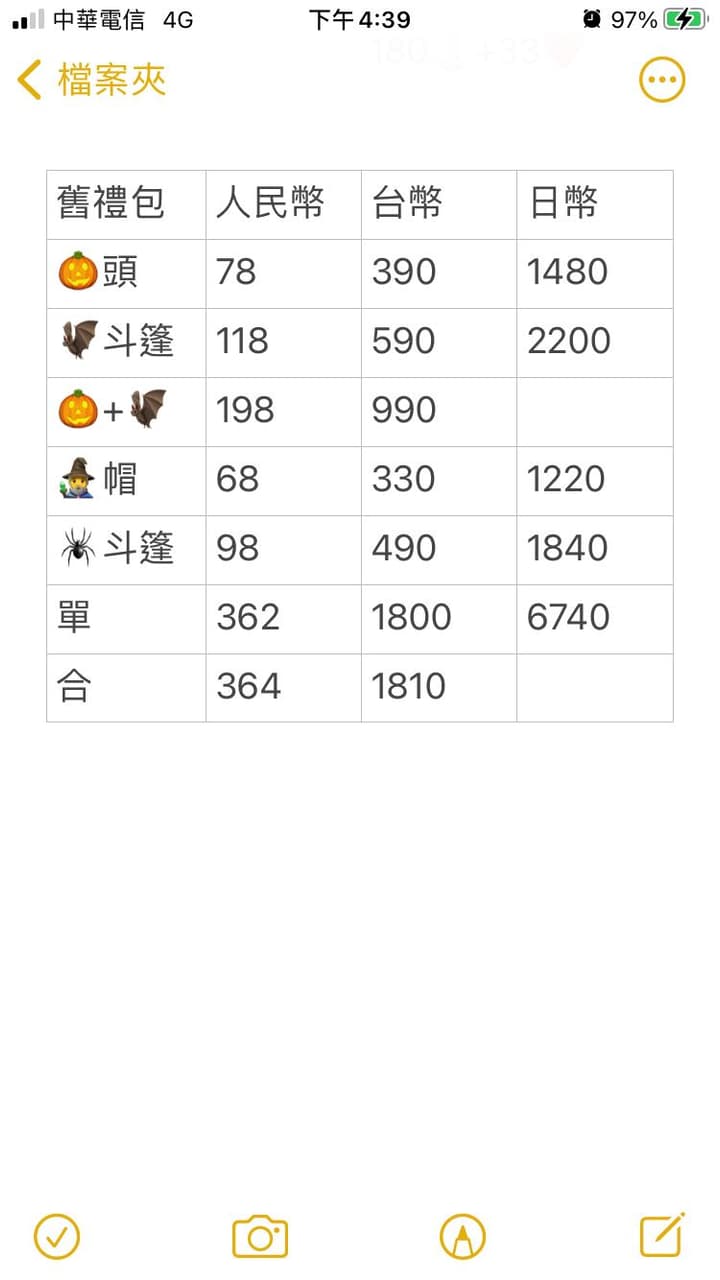Select the markup pen tool icon
The image size is (720, 1280).
pos(461,1236)
